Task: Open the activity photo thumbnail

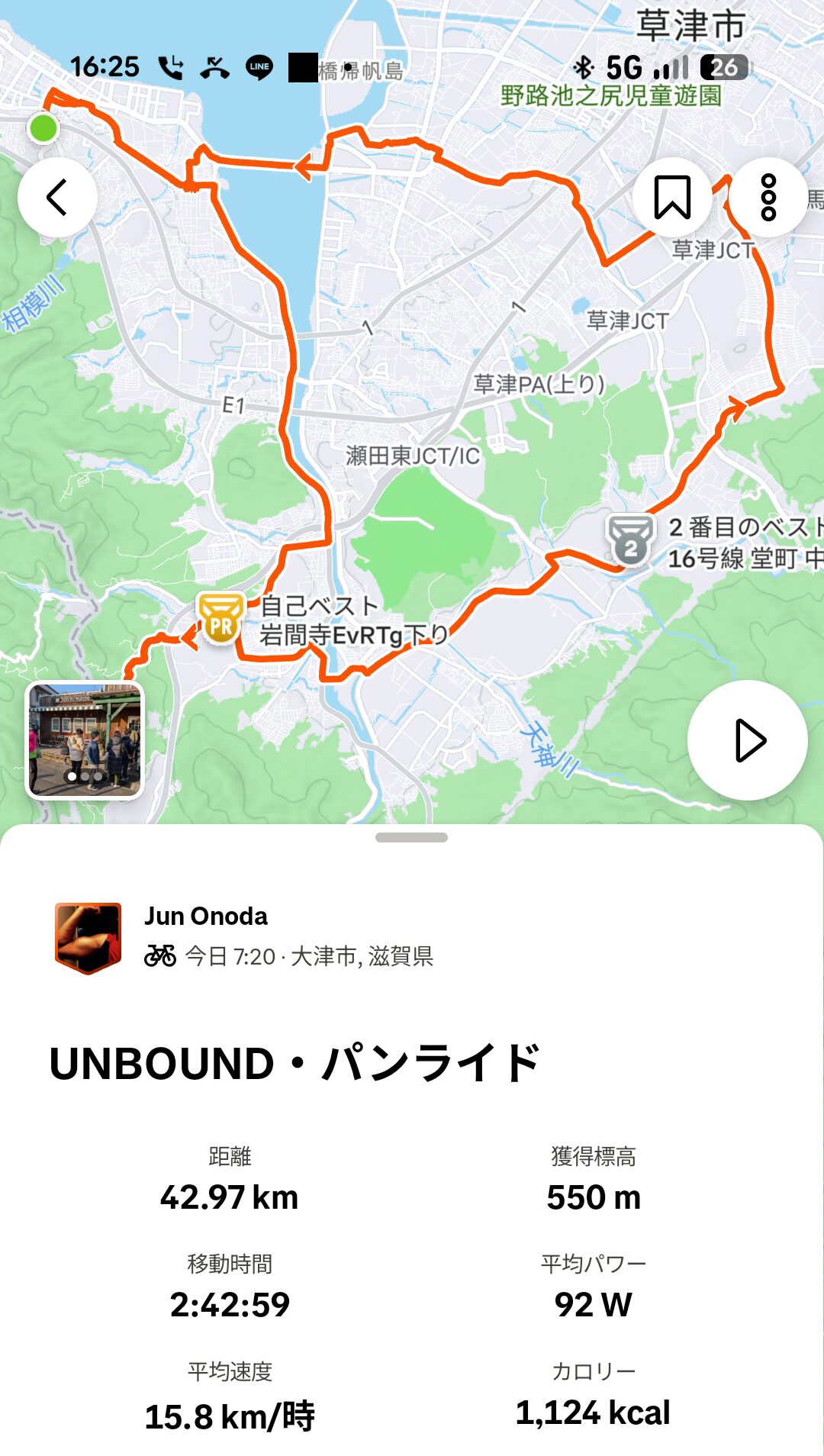Action: 85,739
